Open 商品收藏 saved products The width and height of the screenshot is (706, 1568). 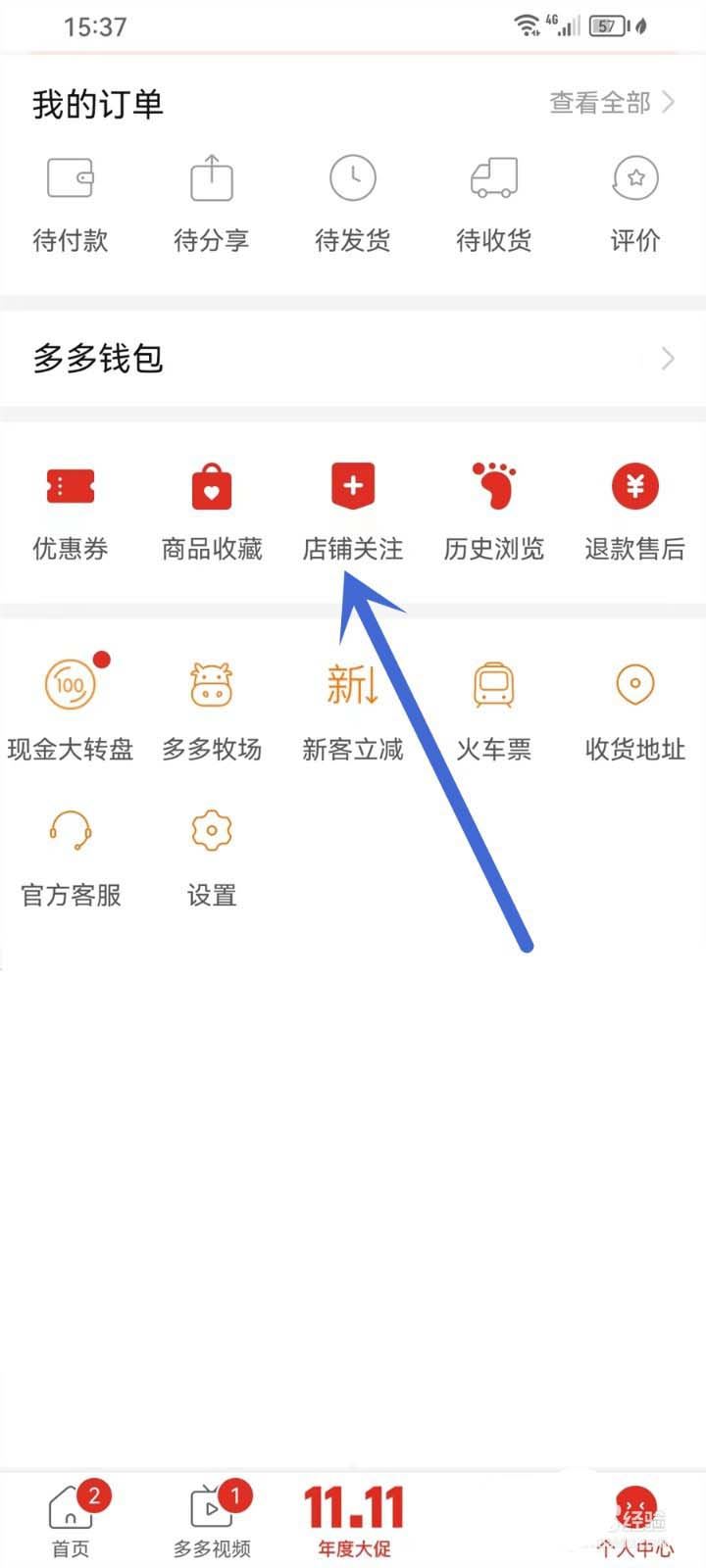point(211,512)
